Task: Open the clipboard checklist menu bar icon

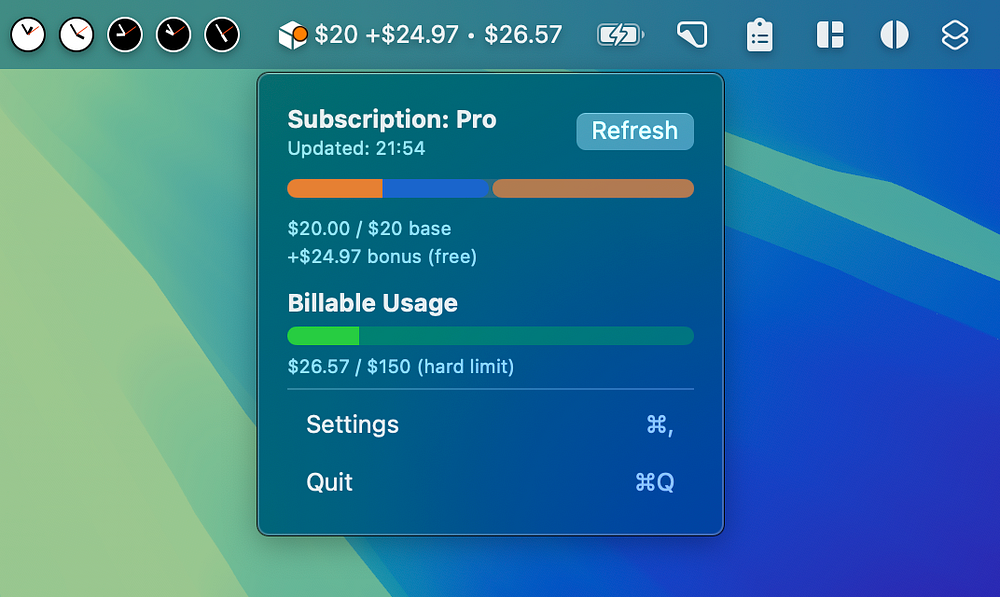Action: tap(760, 35)
